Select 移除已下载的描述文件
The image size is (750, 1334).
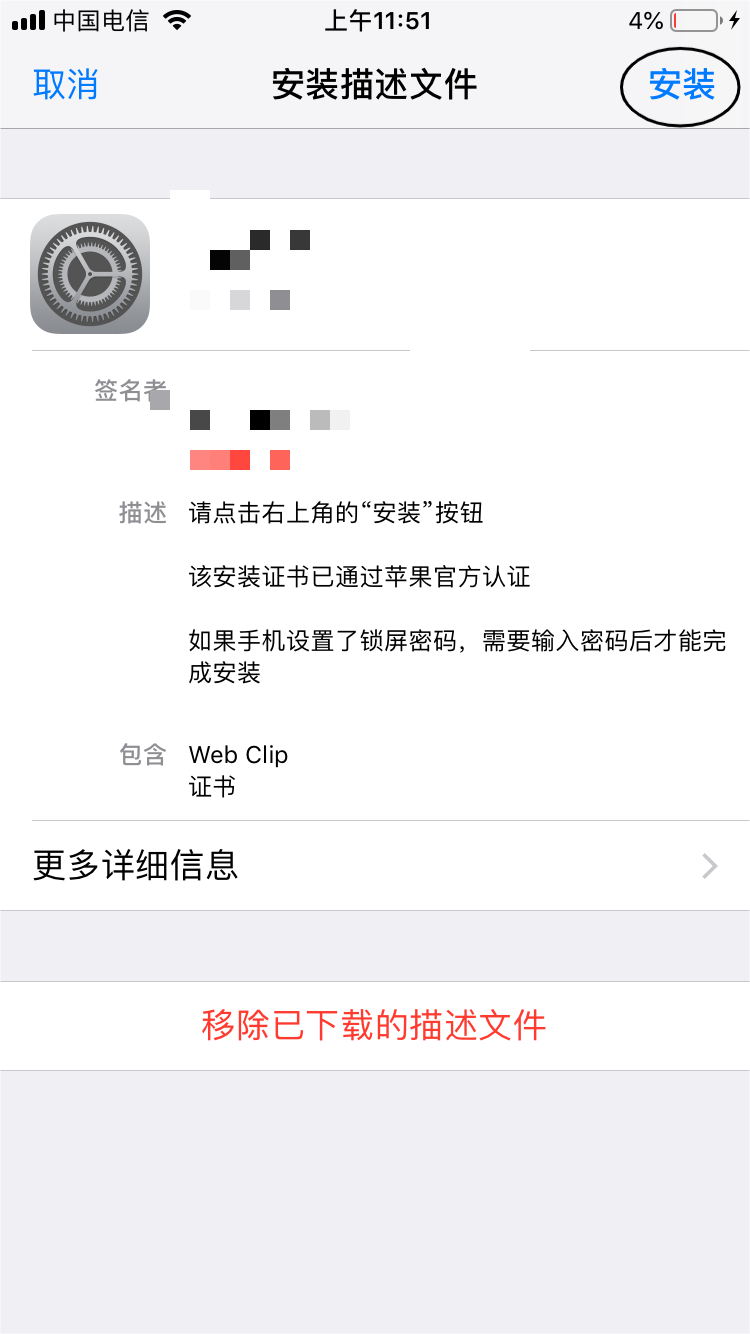[x=375, y=1025]
